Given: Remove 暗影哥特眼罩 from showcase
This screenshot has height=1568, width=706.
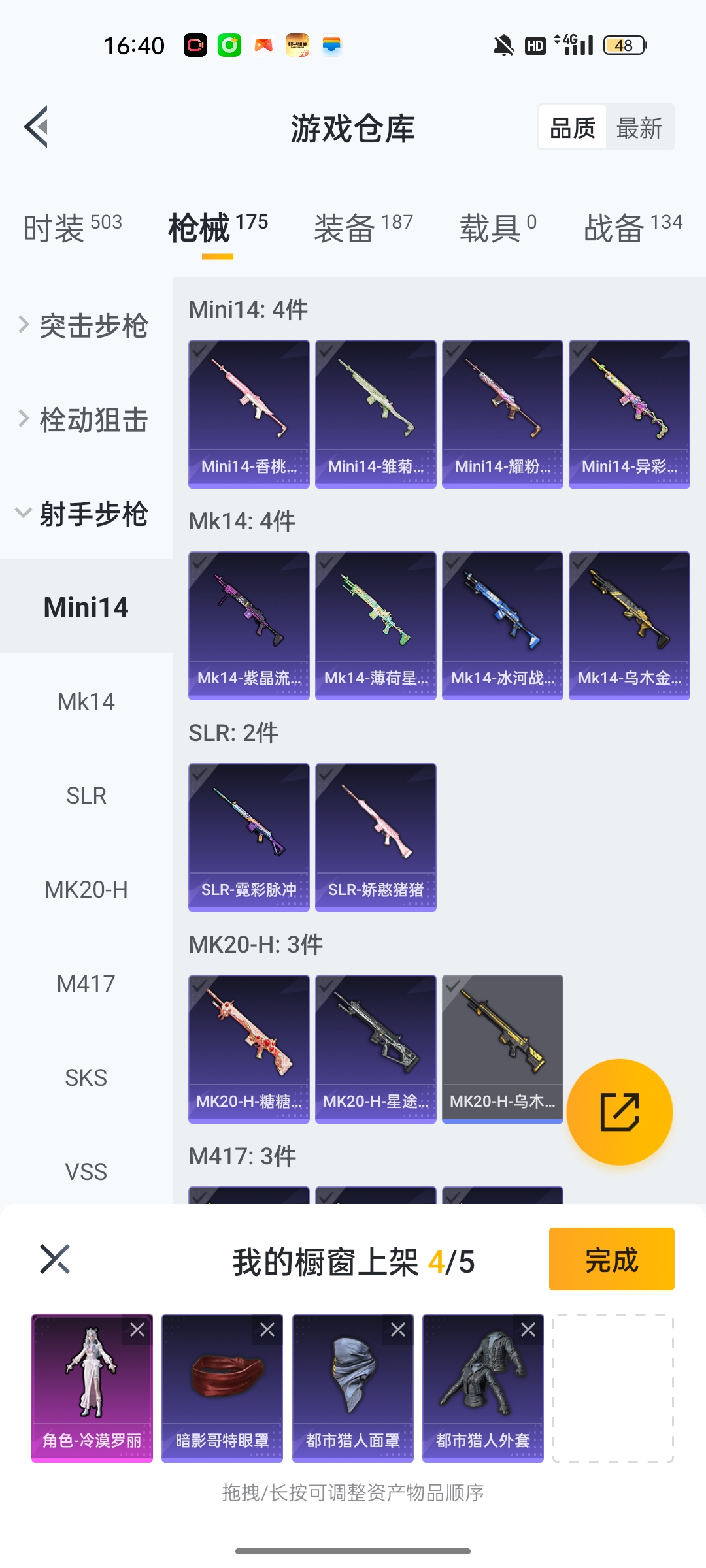Looking at the screenshot, I should pyautogui.click(x=267, y=1330).
